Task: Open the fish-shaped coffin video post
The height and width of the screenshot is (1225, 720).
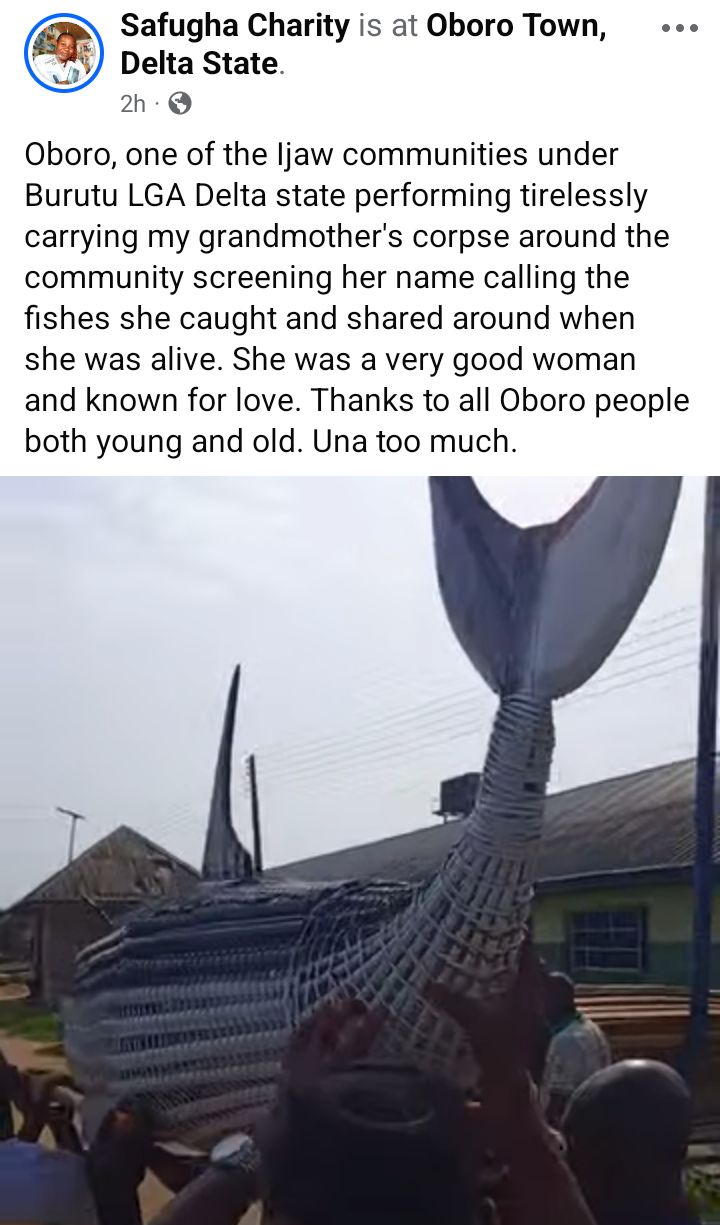Action: [360, 850]
